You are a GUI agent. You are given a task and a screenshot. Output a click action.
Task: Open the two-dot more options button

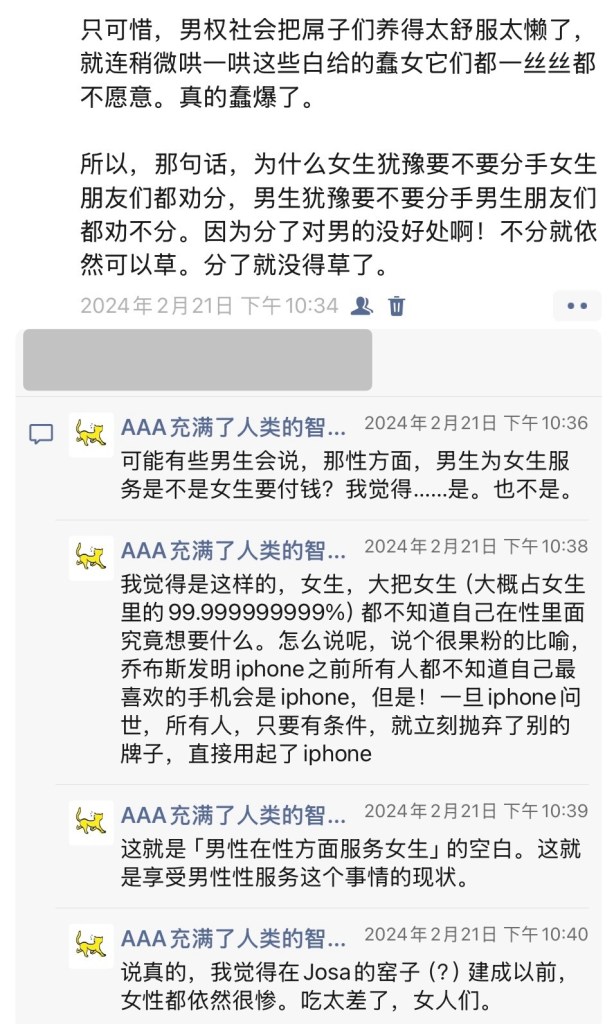click(577, 306)
